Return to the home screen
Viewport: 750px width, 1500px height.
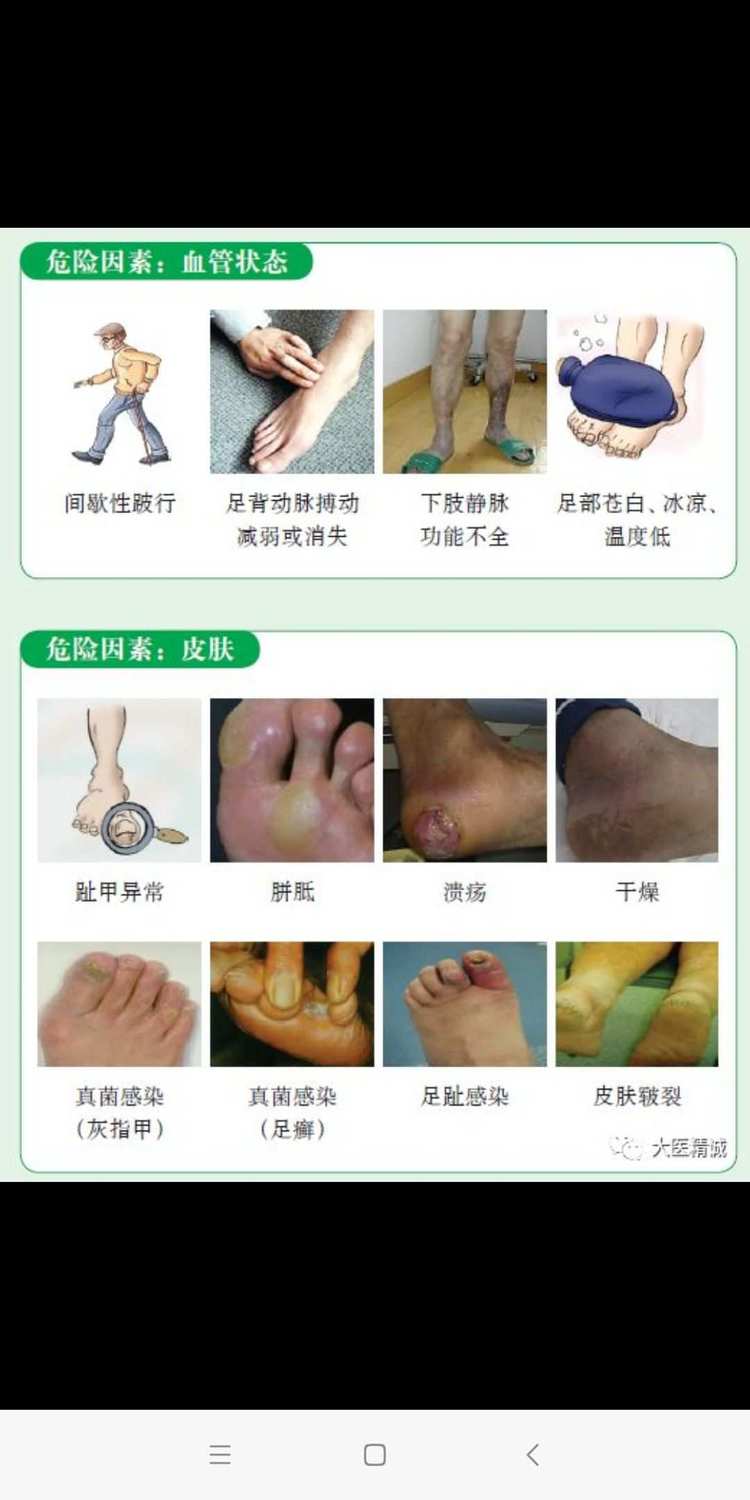375,1455
